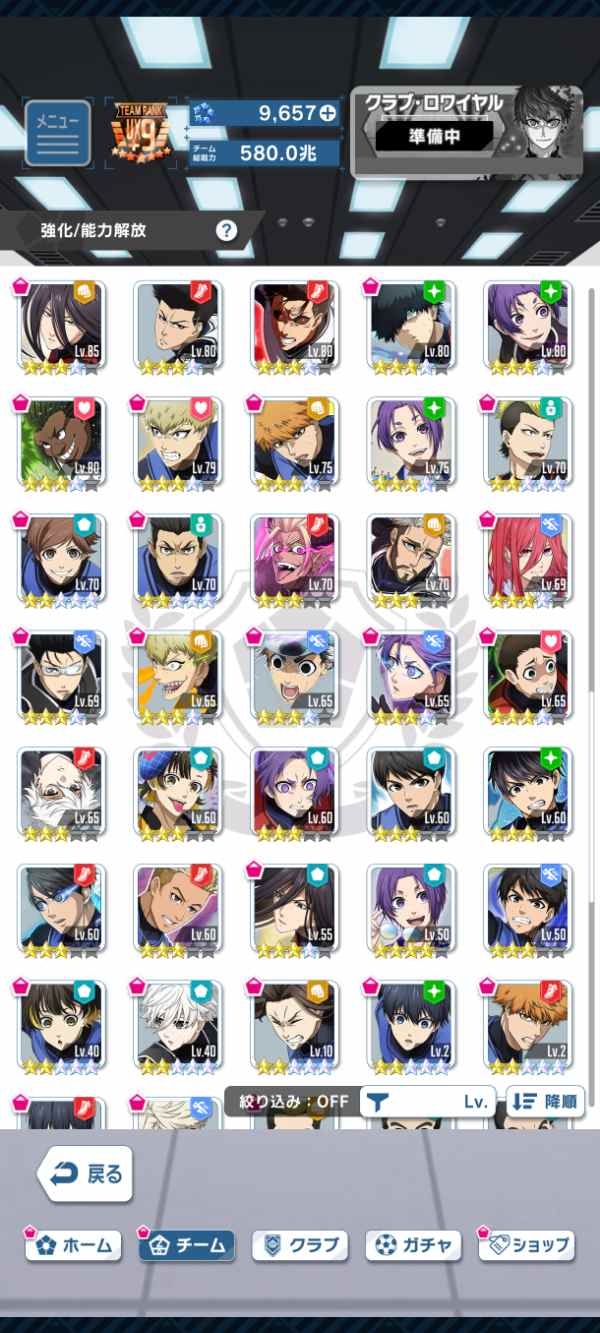
Task: Open the クラブ・ロワイヤル banner
Action: pyautogui.click(x=466, y=130)
